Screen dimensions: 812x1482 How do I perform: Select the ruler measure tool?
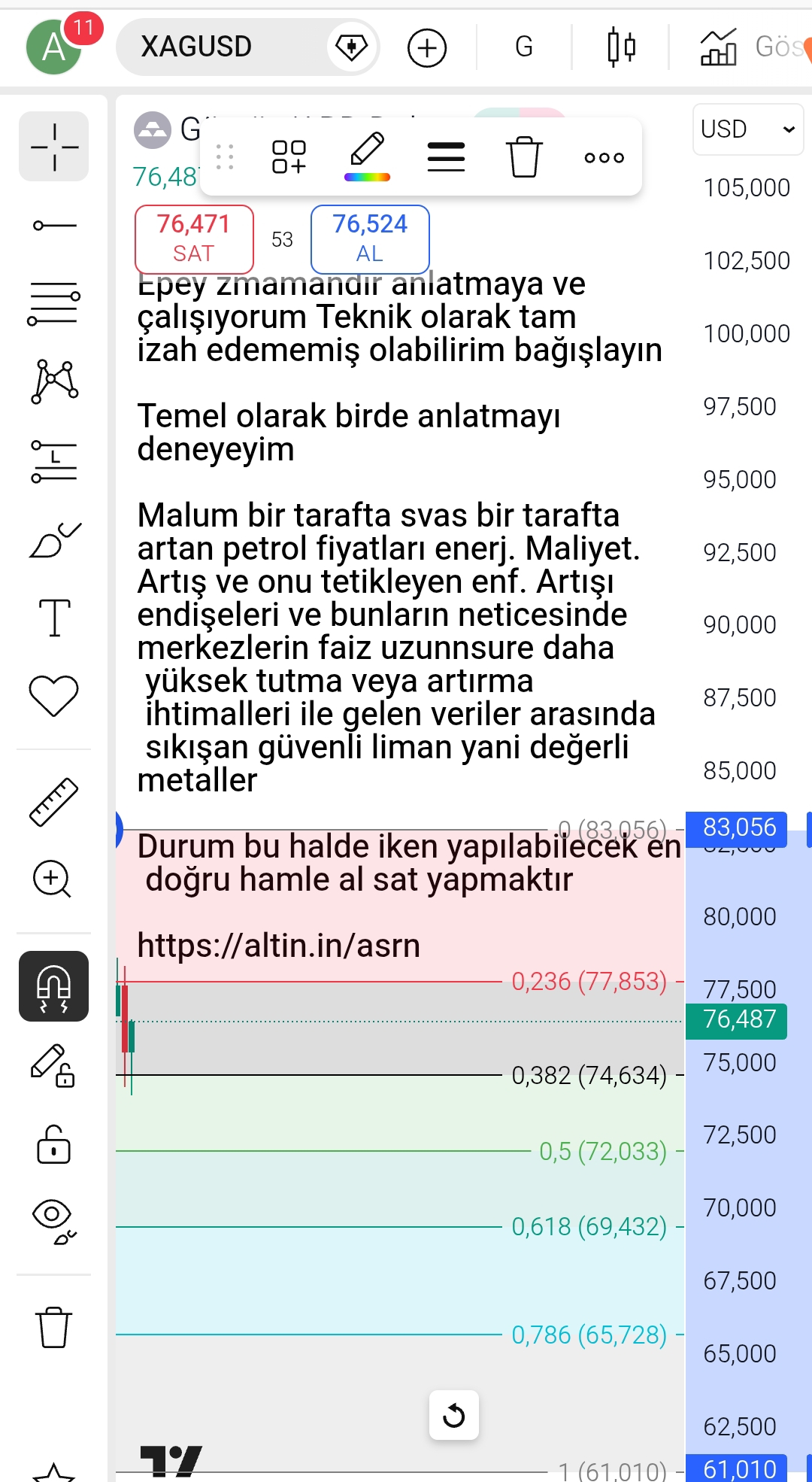pyautogui.click(x=54, y=802)
